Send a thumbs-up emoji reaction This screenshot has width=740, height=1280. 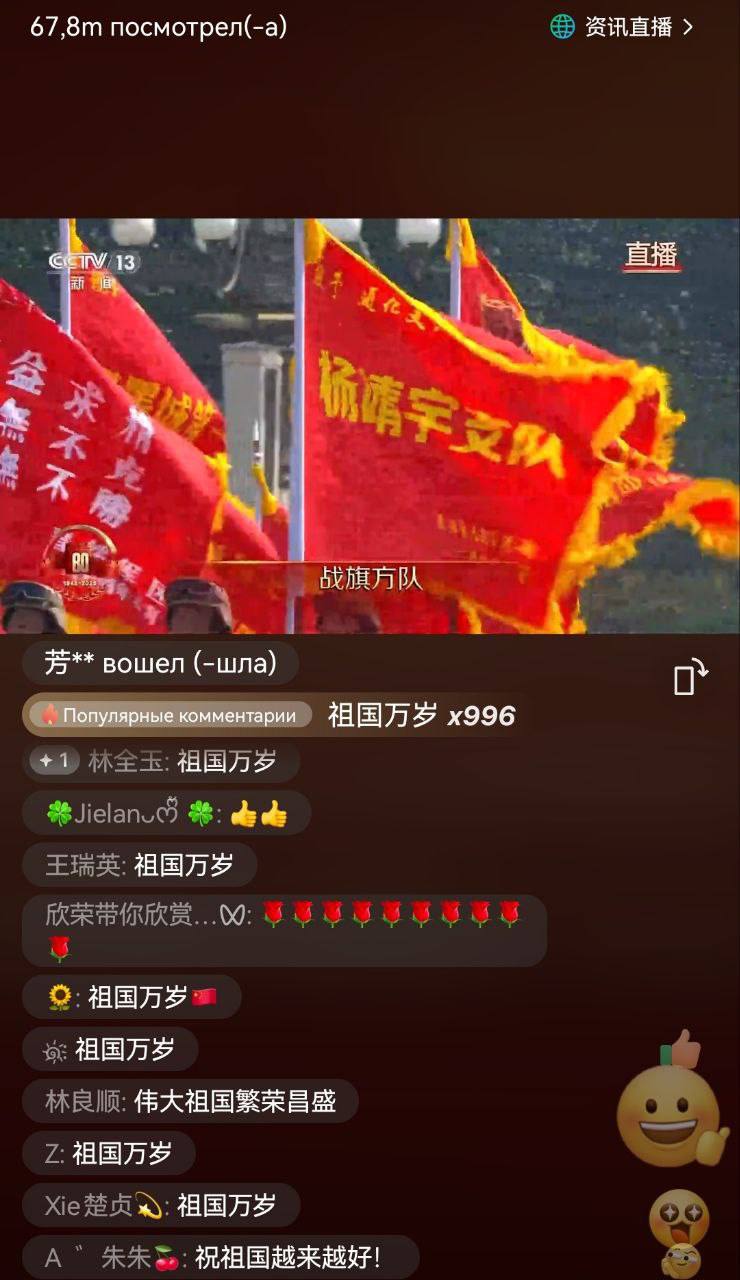point(673,1100)
